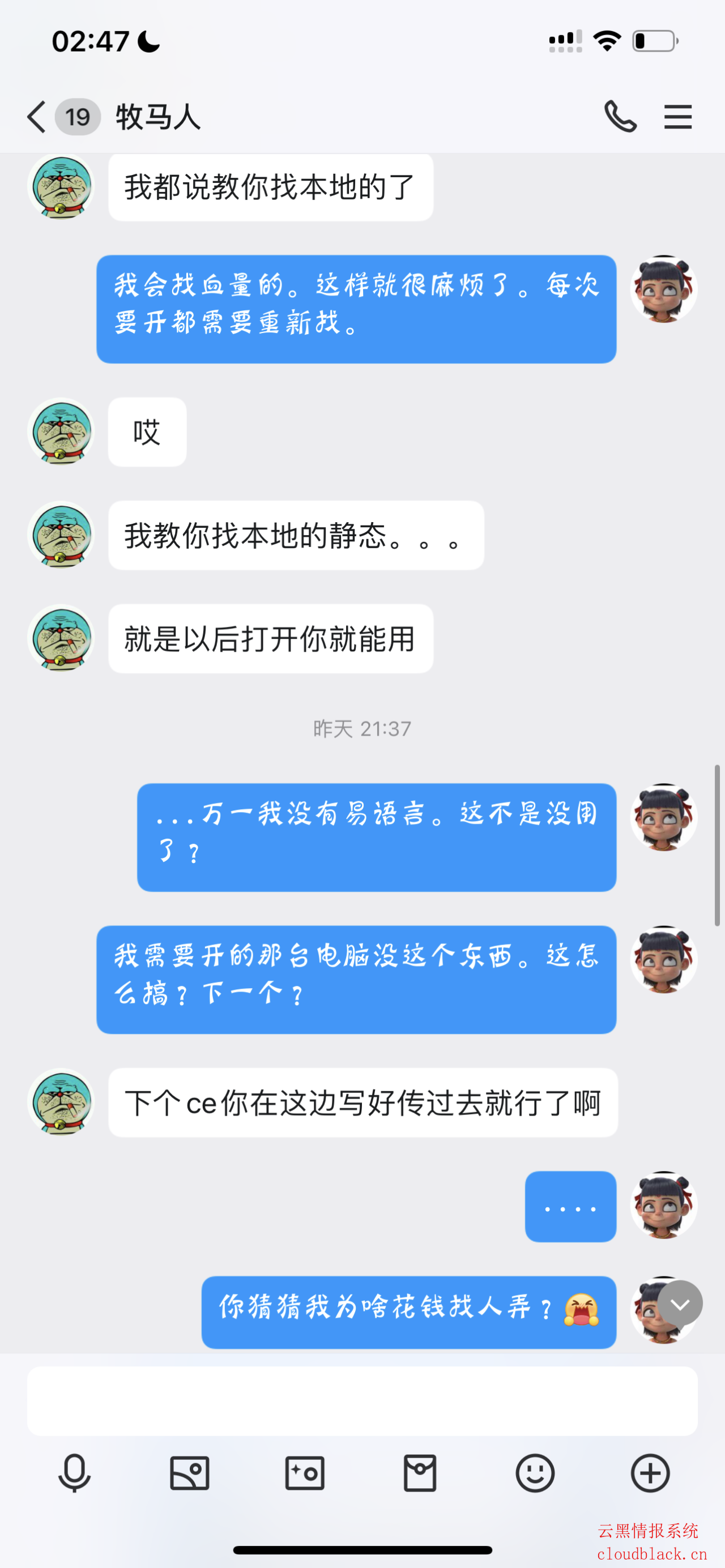This screenshot has width=725, height=1568.
Task: Open the plus menu for more options
Action: point(650,1473)
